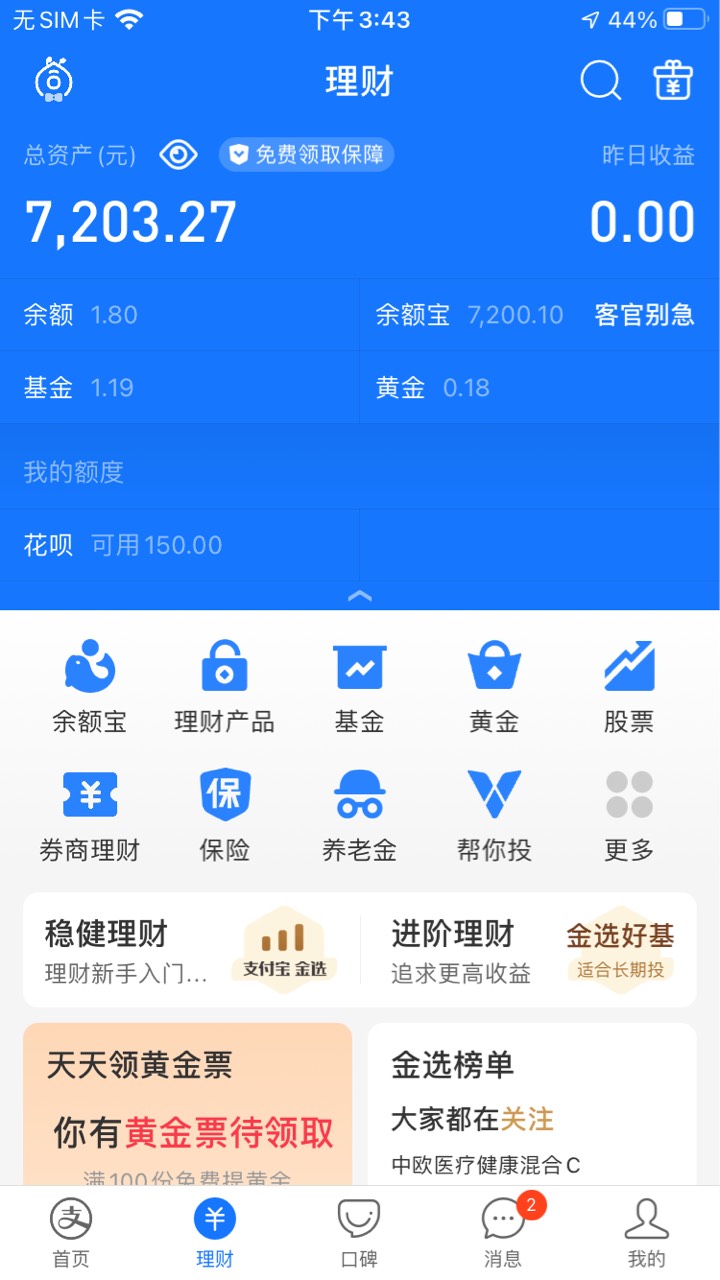The image size is (720, 1280).
Task: Open the 股票 shortcut
Action: (629, 688)
